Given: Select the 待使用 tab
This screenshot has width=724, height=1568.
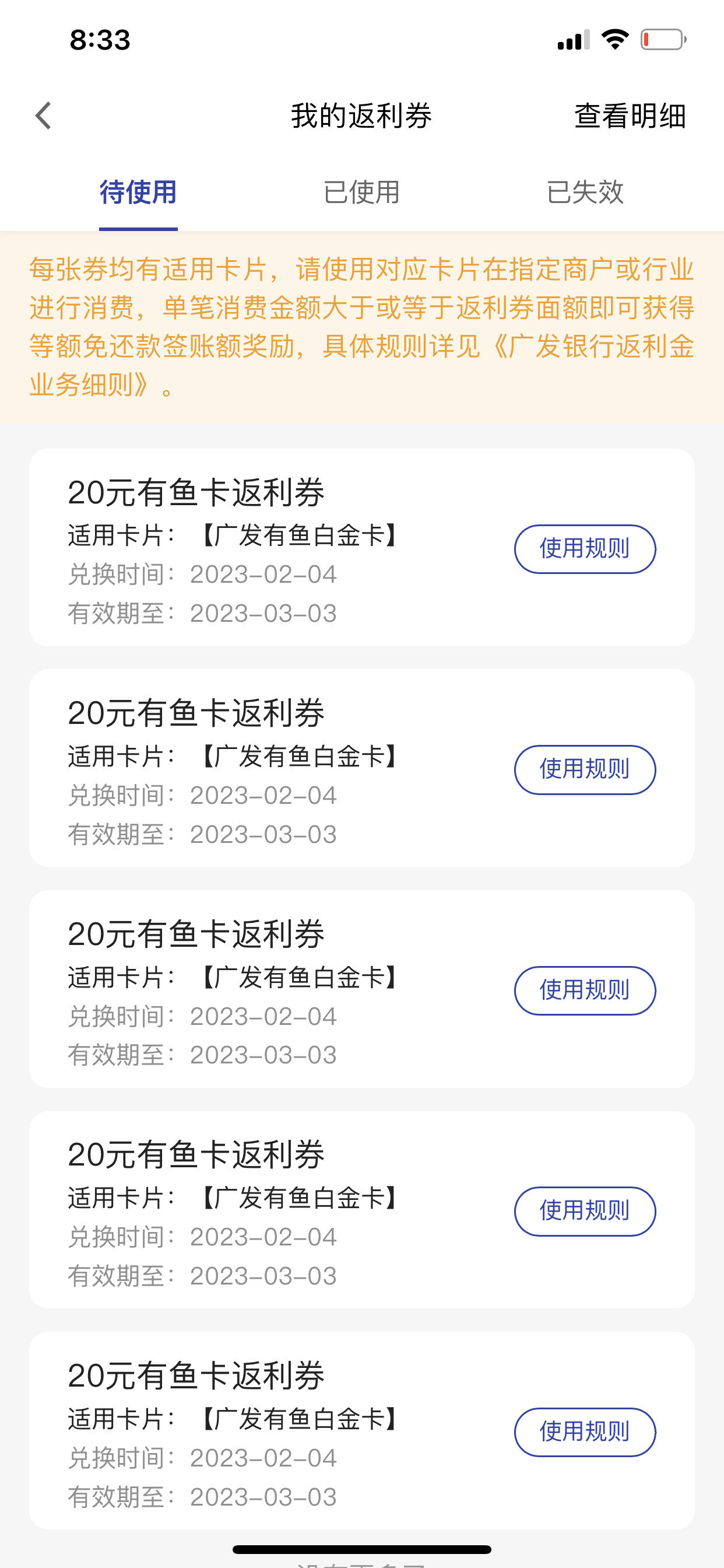Looking at the screenshot, I should (138, 192).
